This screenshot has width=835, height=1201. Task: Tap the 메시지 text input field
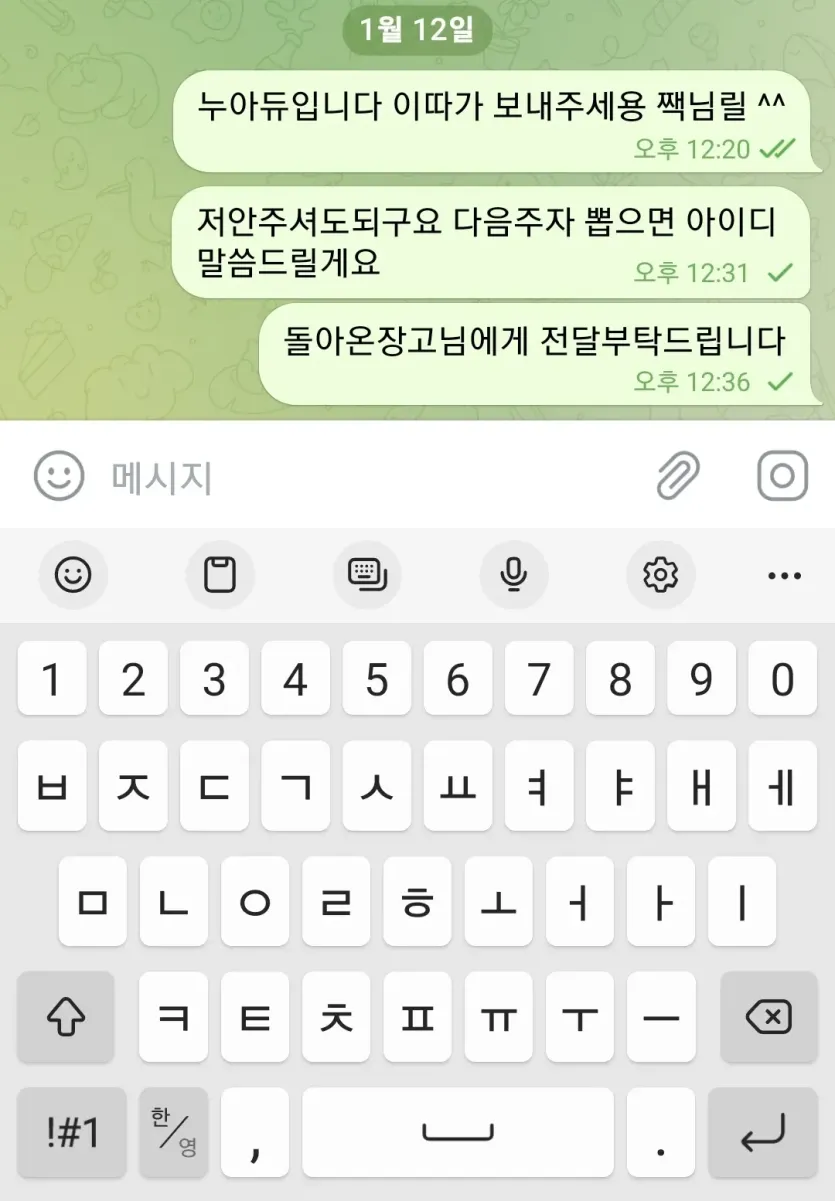click(x=370, y=477)
